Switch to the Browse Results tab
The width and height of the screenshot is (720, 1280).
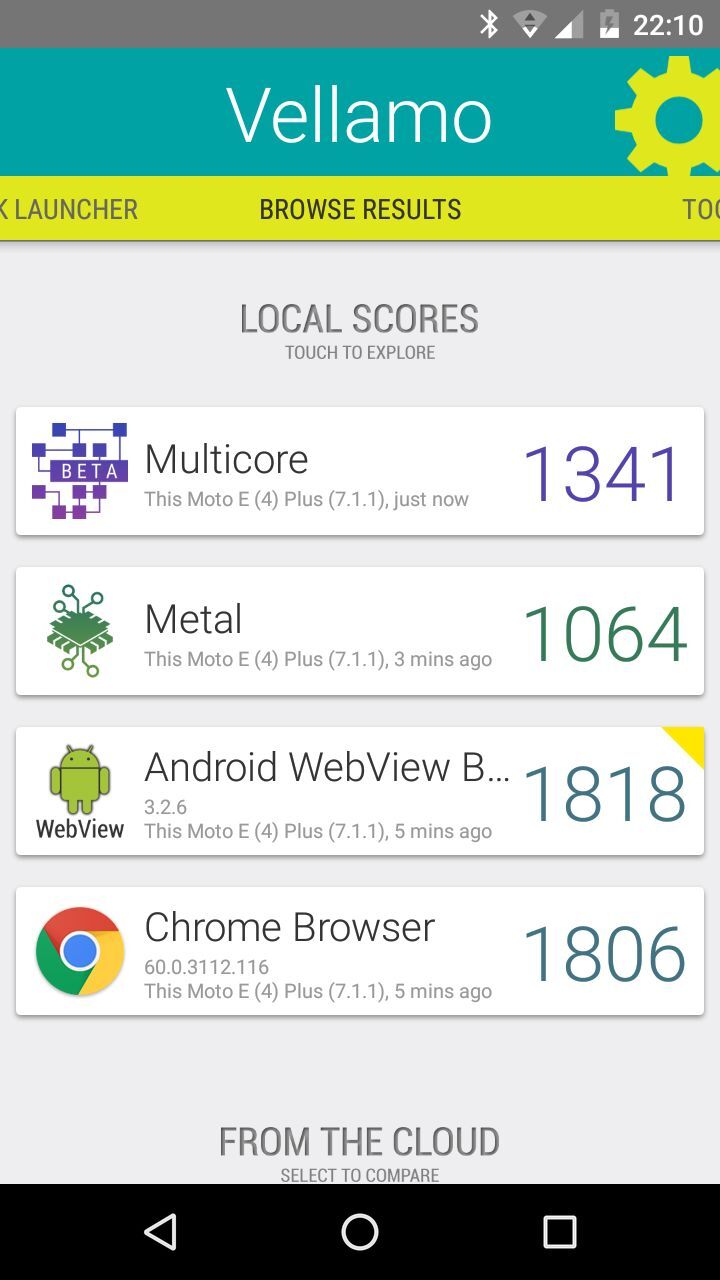tap(360, 209)
